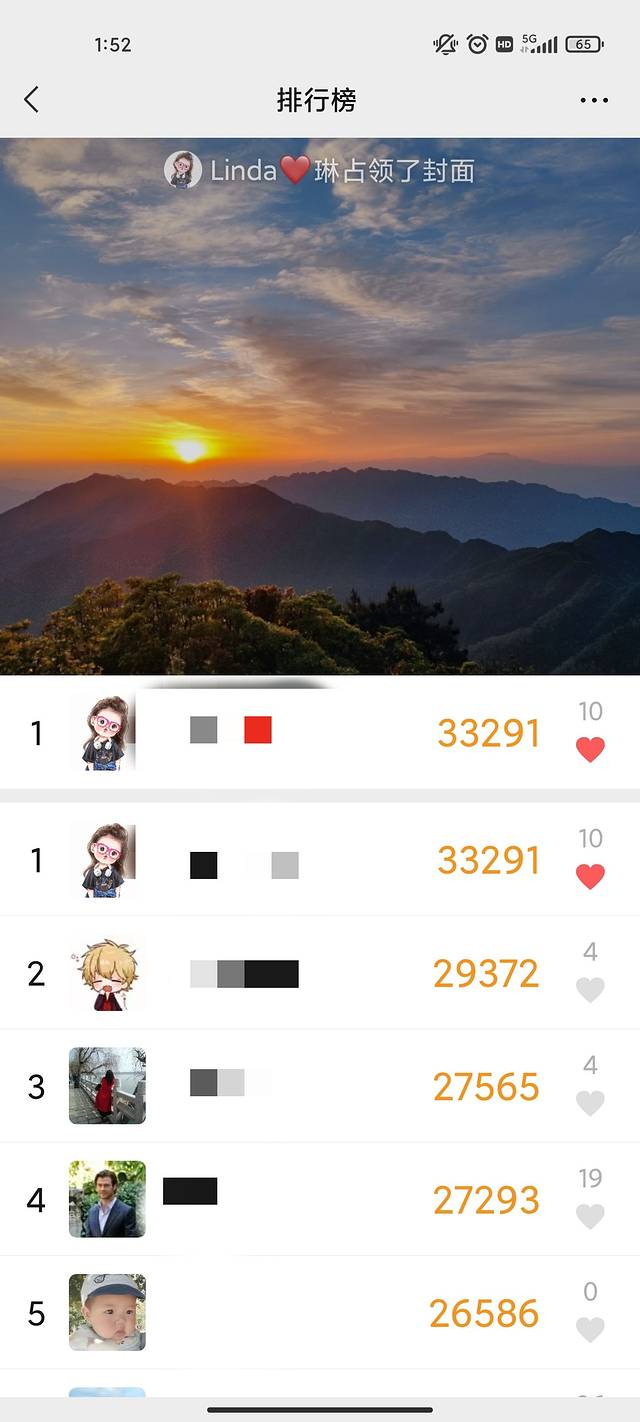Like the rank 4 entry with 27293 steps
640x1422 pixels.
tap(591, 1215)
